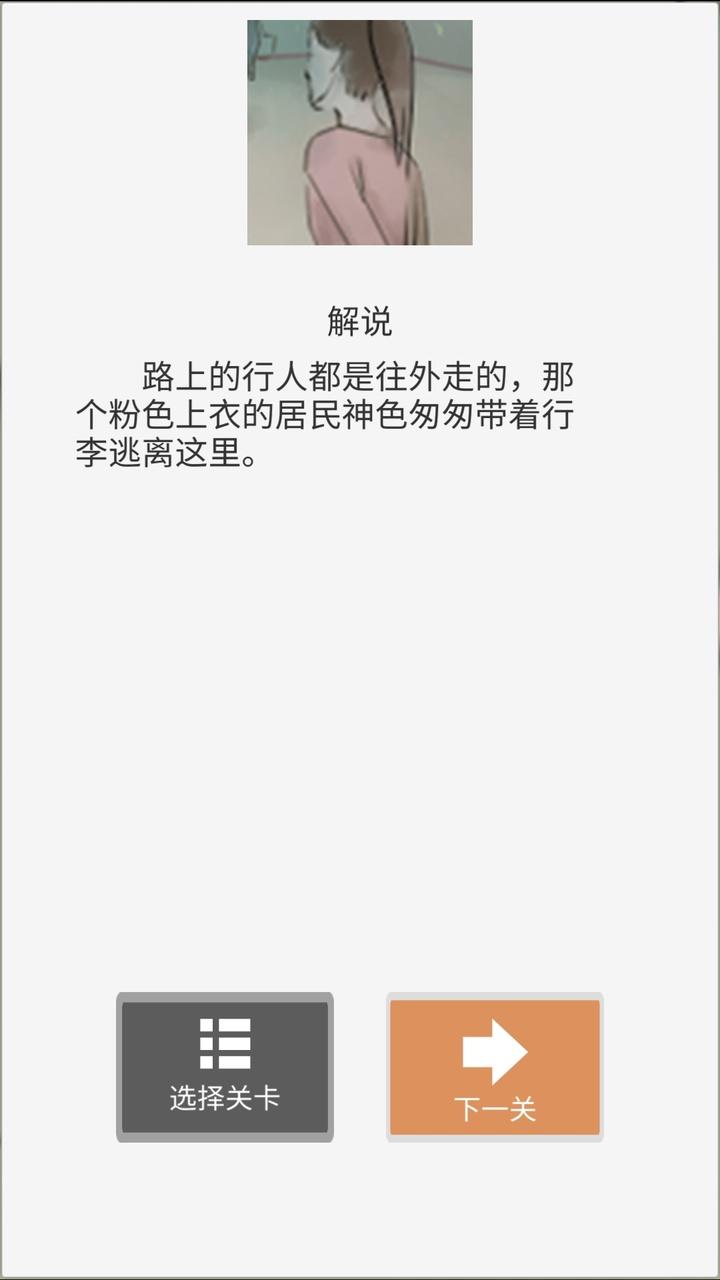Viewport: 720px width, 1280px height.
Task: Go to the next level (下一关)
Action: coord(495,1067)
